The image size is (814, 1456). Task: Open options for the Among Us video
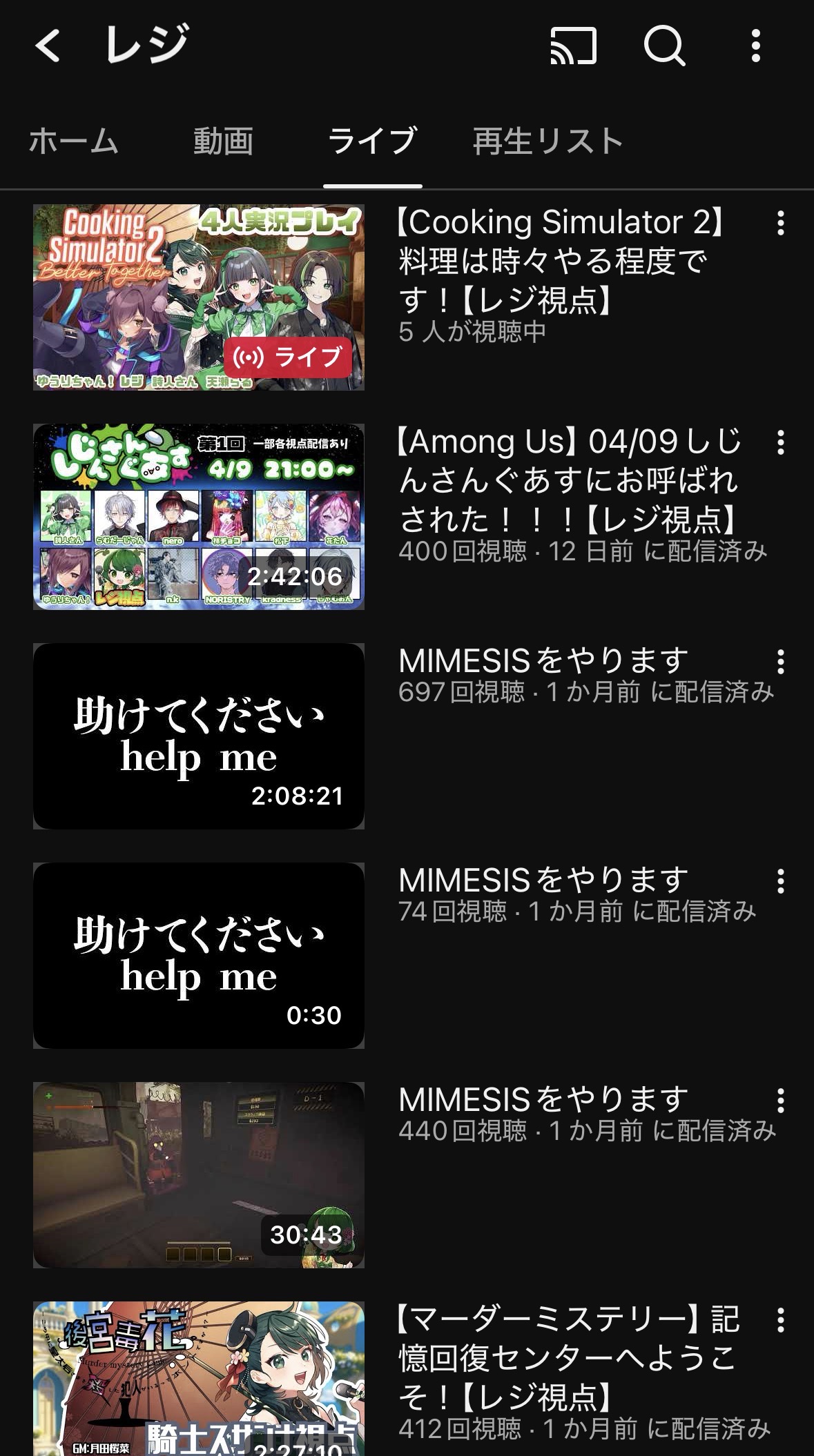pos(780,443)
